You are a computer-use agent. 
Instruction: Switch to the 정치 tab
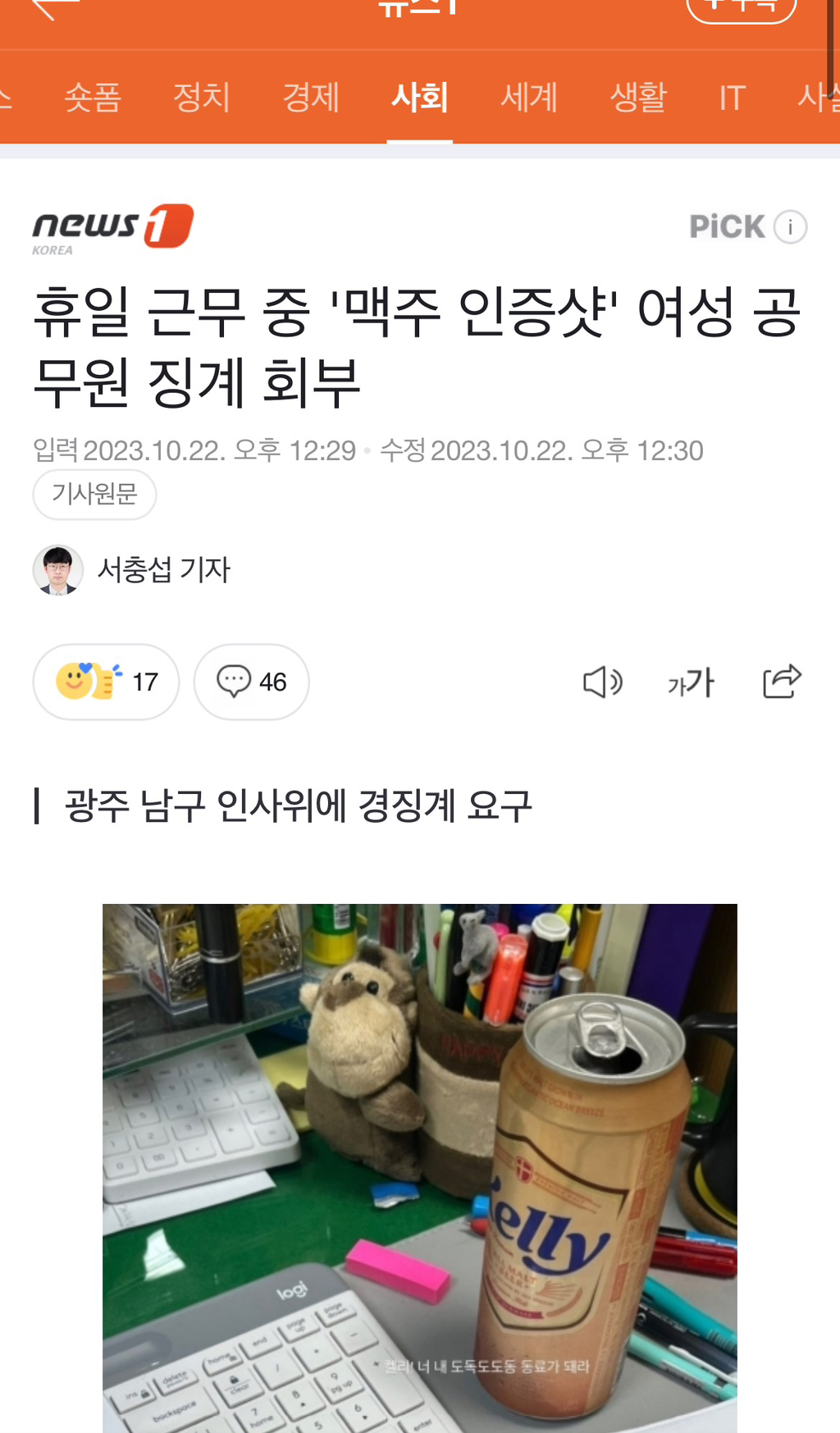[202, 98]
